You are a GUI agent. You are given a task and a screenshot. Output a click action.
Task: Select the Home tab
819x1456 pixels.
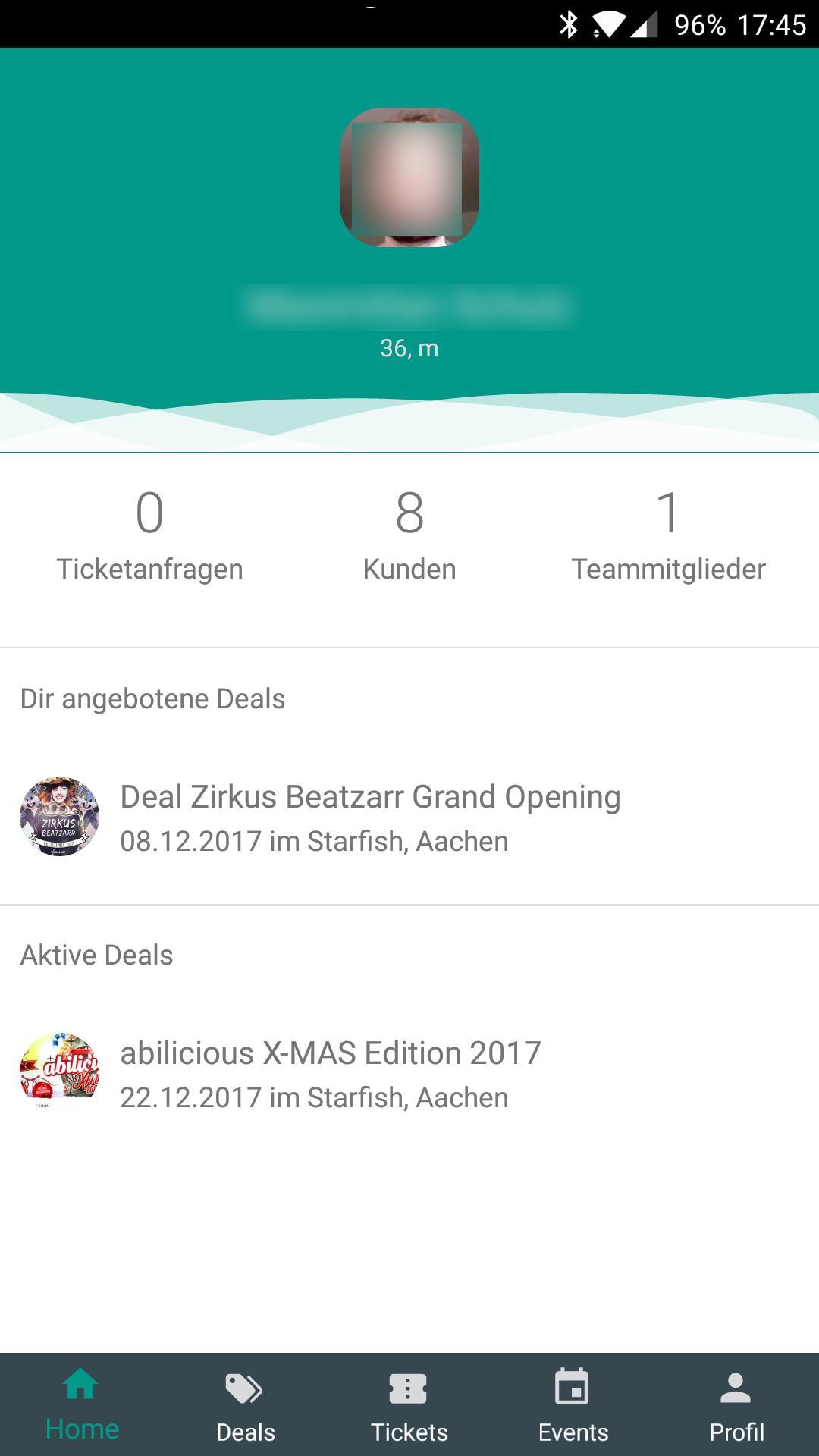pos(82,1405)
